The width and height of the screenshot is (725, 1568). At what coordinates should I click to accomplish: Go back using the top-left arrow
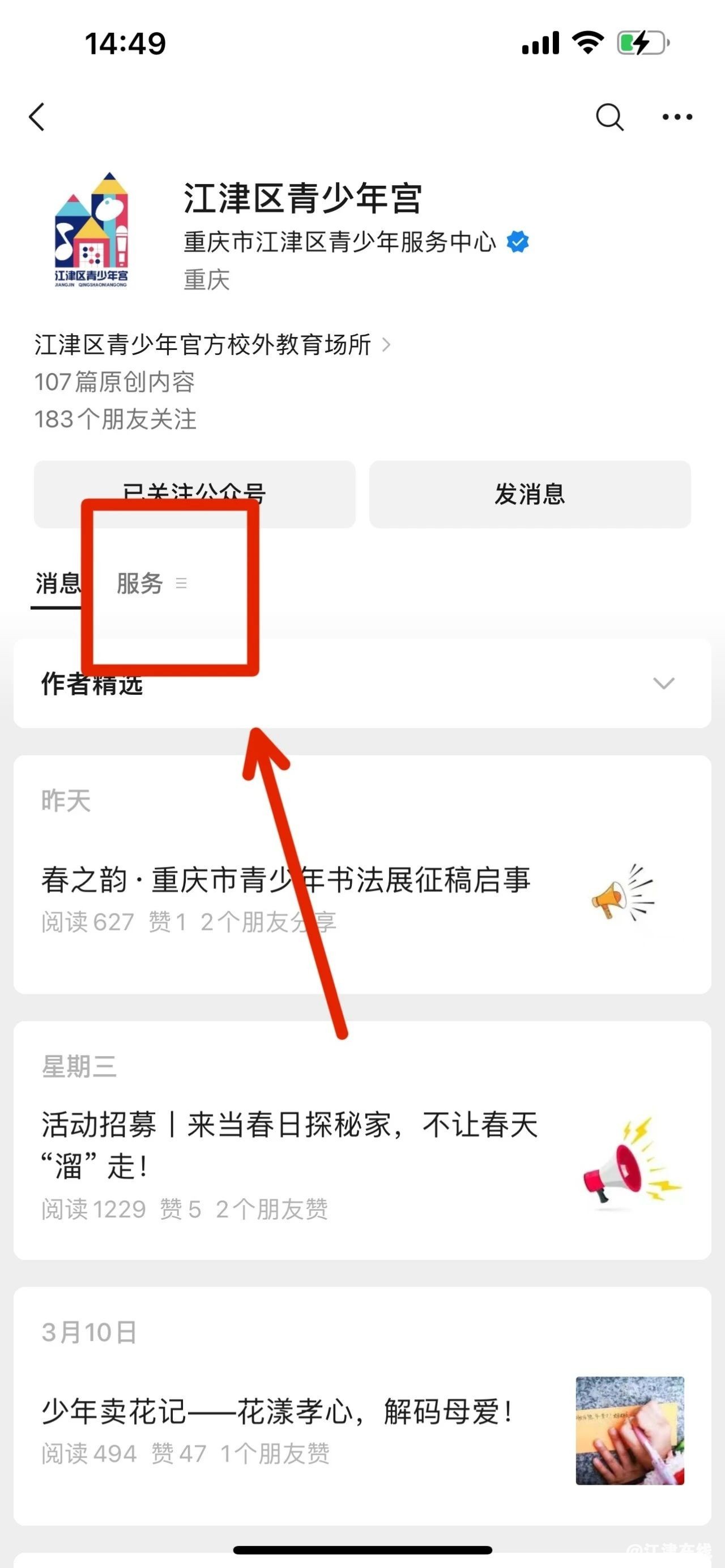37,116
